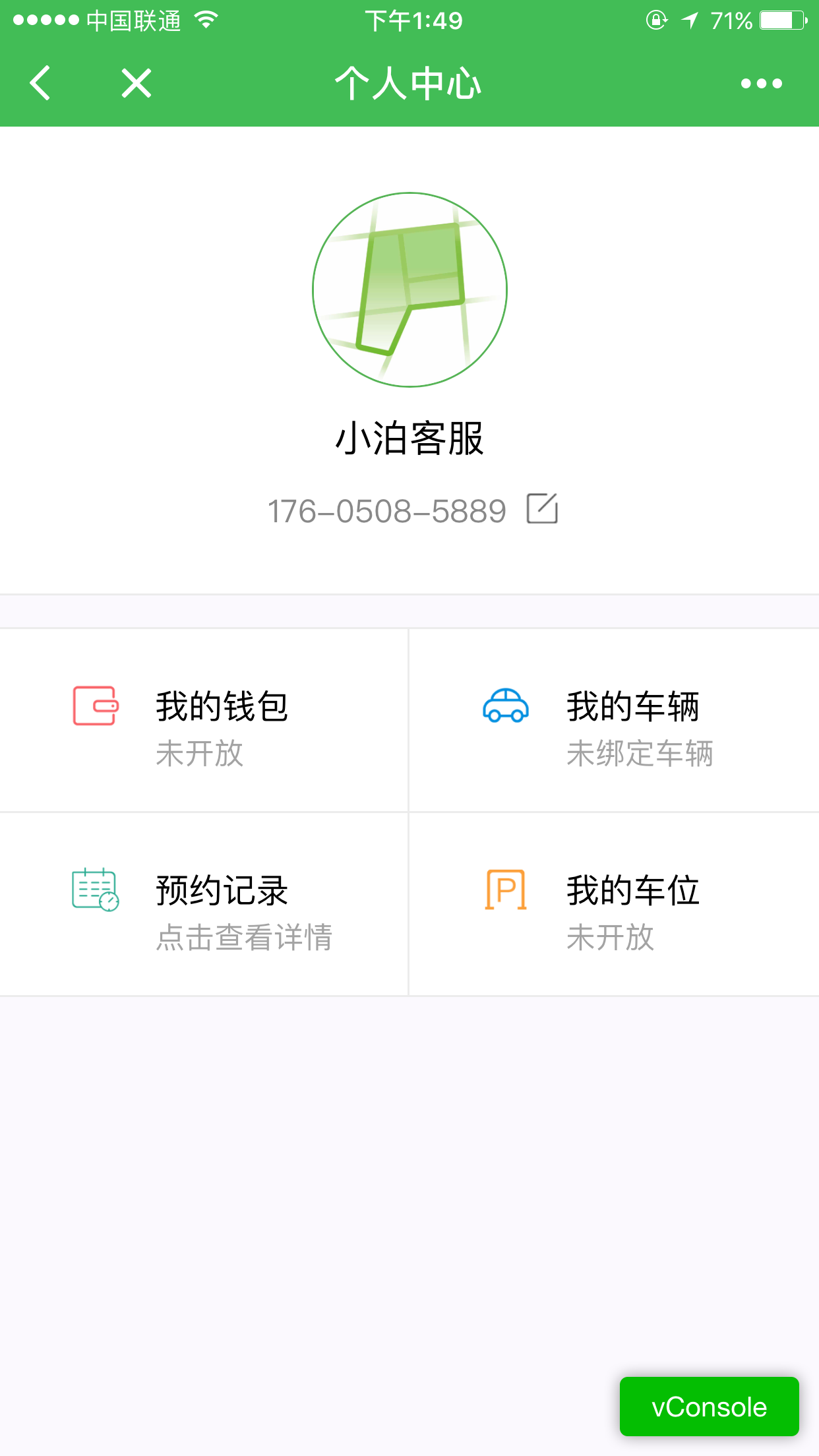The image size is (819, 1456).
Task: Edit the phone number 176-0508-5889
Action: (542, 509)
